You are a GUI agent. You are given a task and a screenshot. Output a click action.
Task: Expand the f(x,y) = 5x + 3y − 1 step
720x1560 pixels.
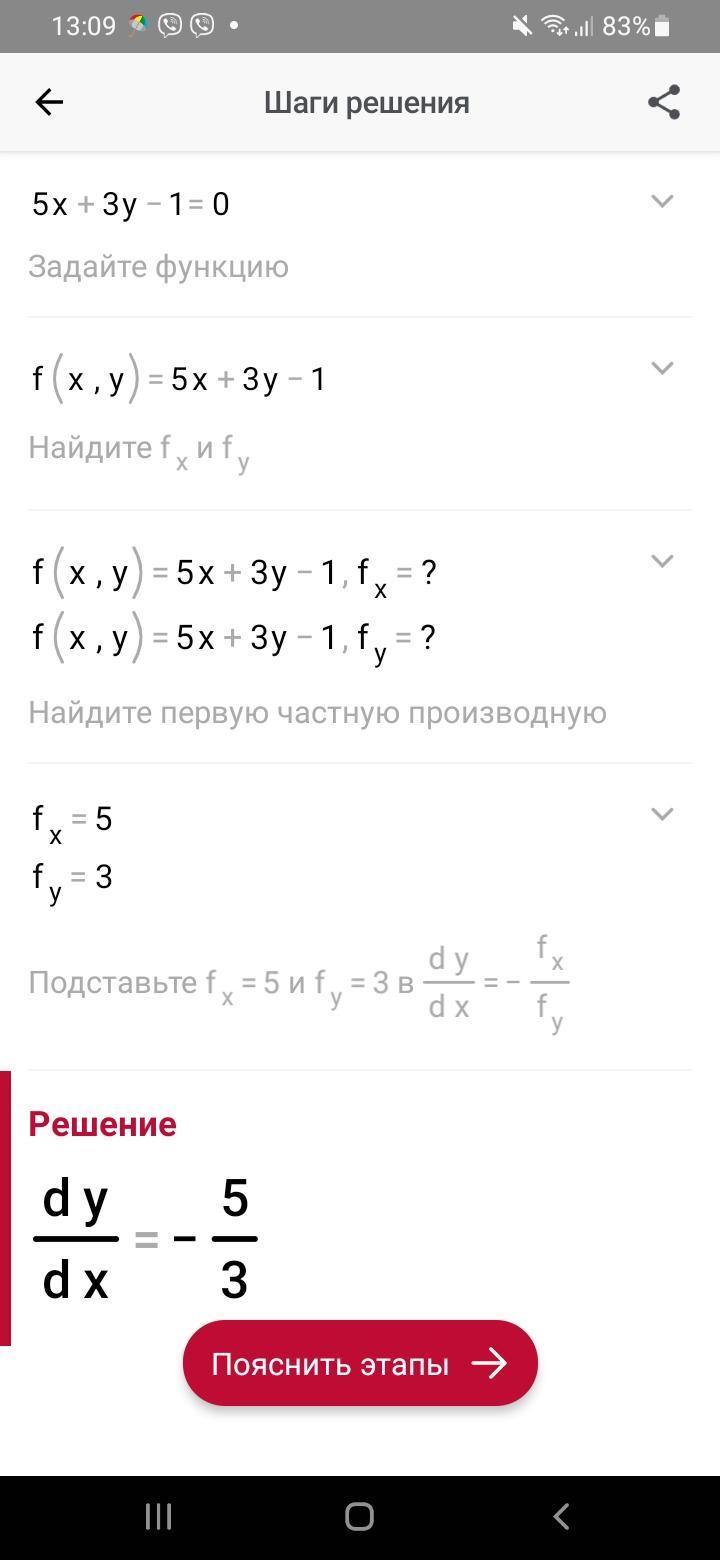(662, 368)
